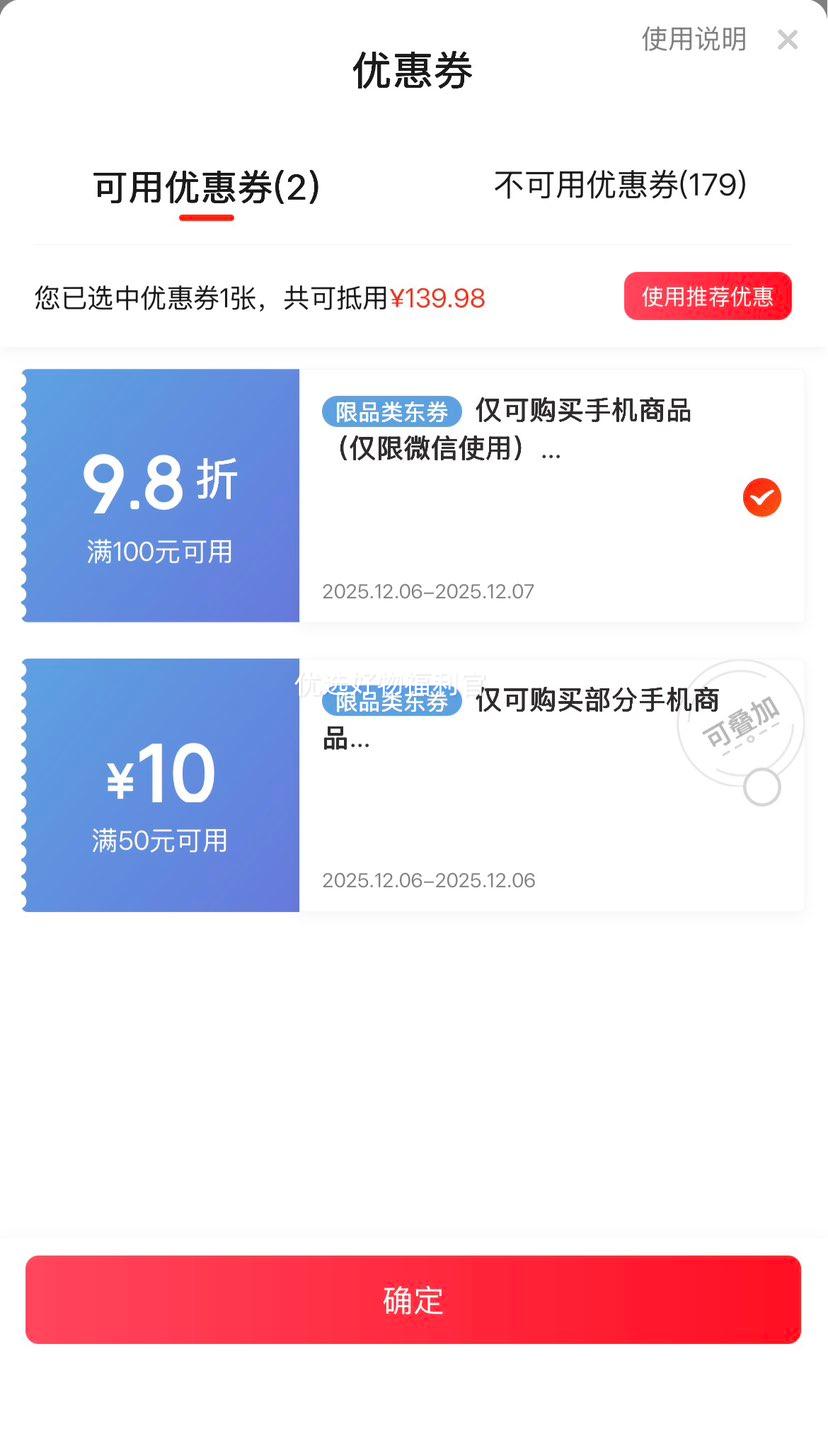828x1434 pixels.
Task: Confirm selection with the 确定 button
Action: (x=413, y=1299)
